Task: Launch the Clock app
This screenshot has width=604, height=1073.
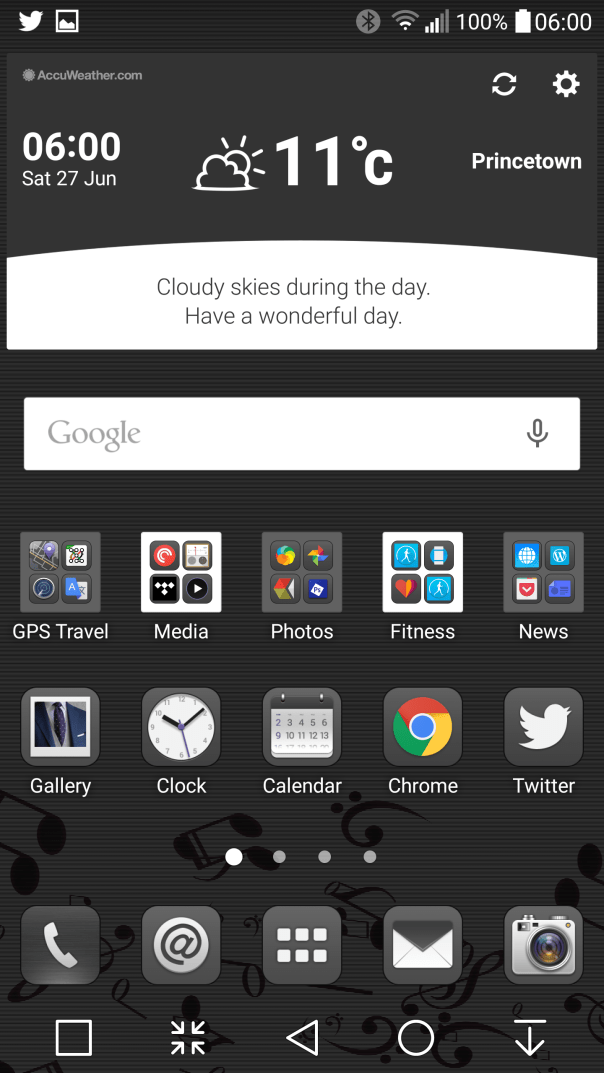Action: tap(181, 727)
